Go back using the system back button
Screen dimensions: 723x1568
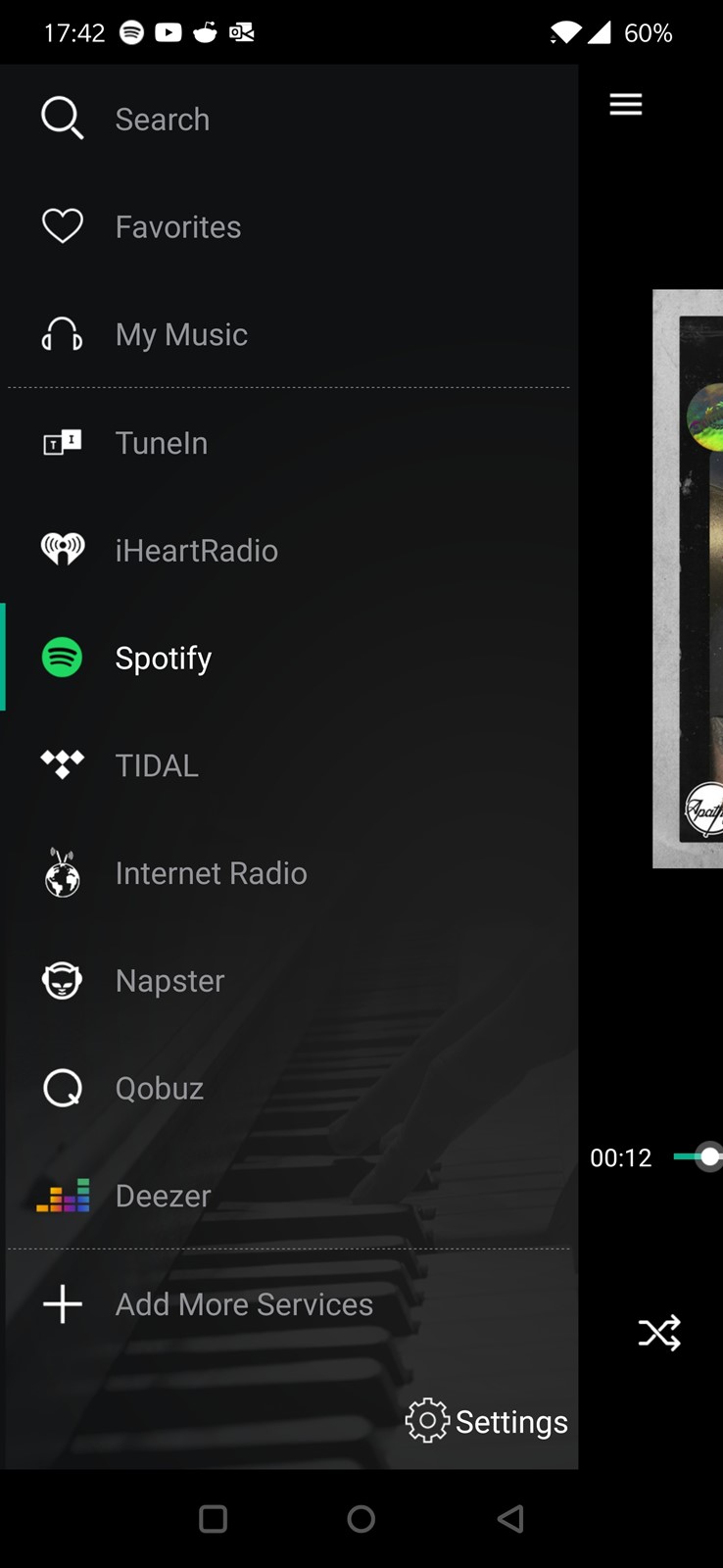[x=510, y=1519]
